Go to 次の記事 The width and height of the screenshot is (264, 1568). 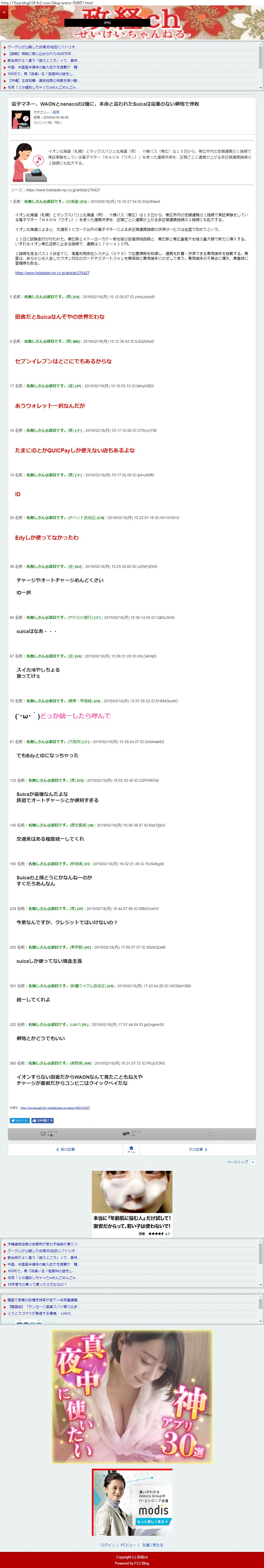(198, 1149)
